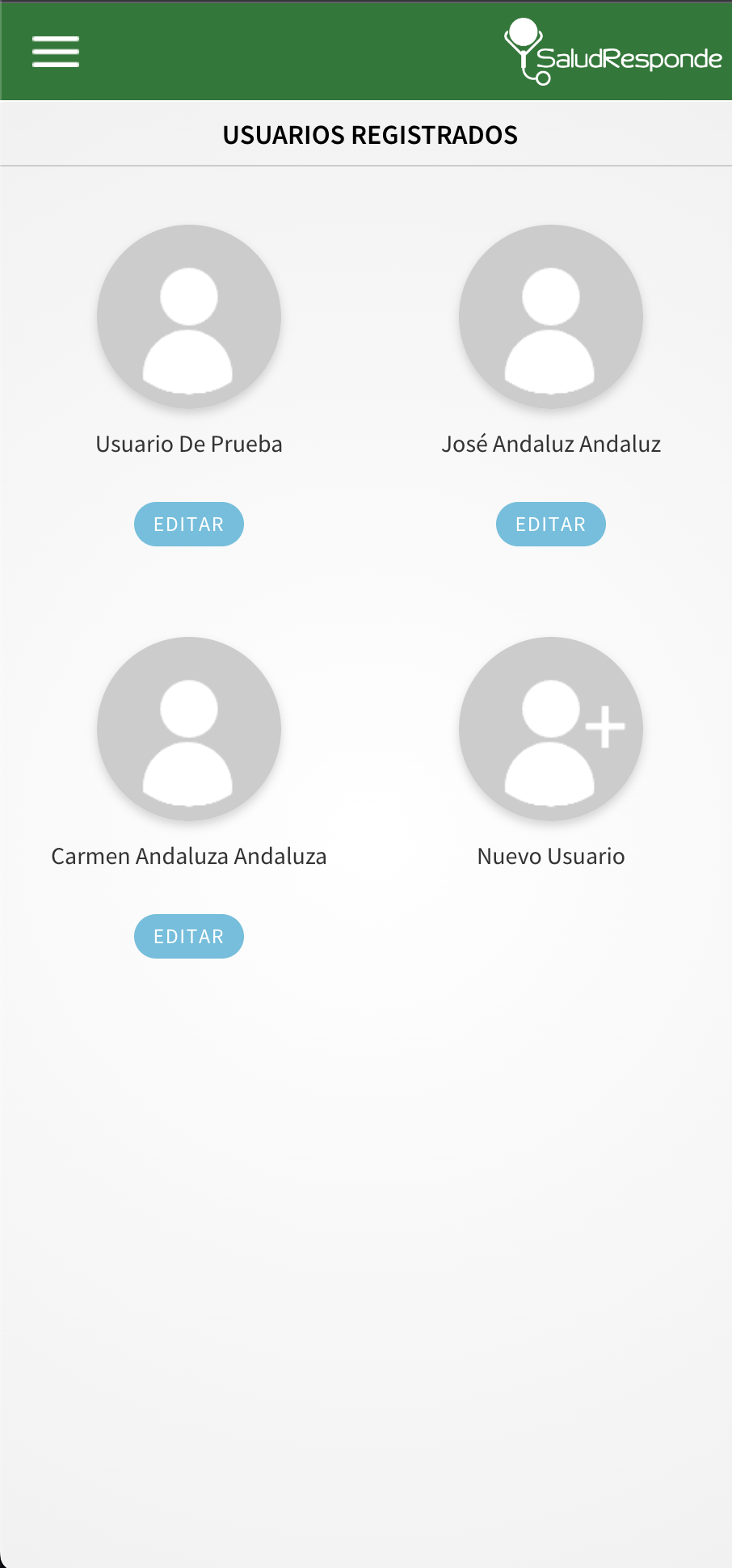
Task: Tap Editar under Usuario De Prueba
Action: click(189, 524)
